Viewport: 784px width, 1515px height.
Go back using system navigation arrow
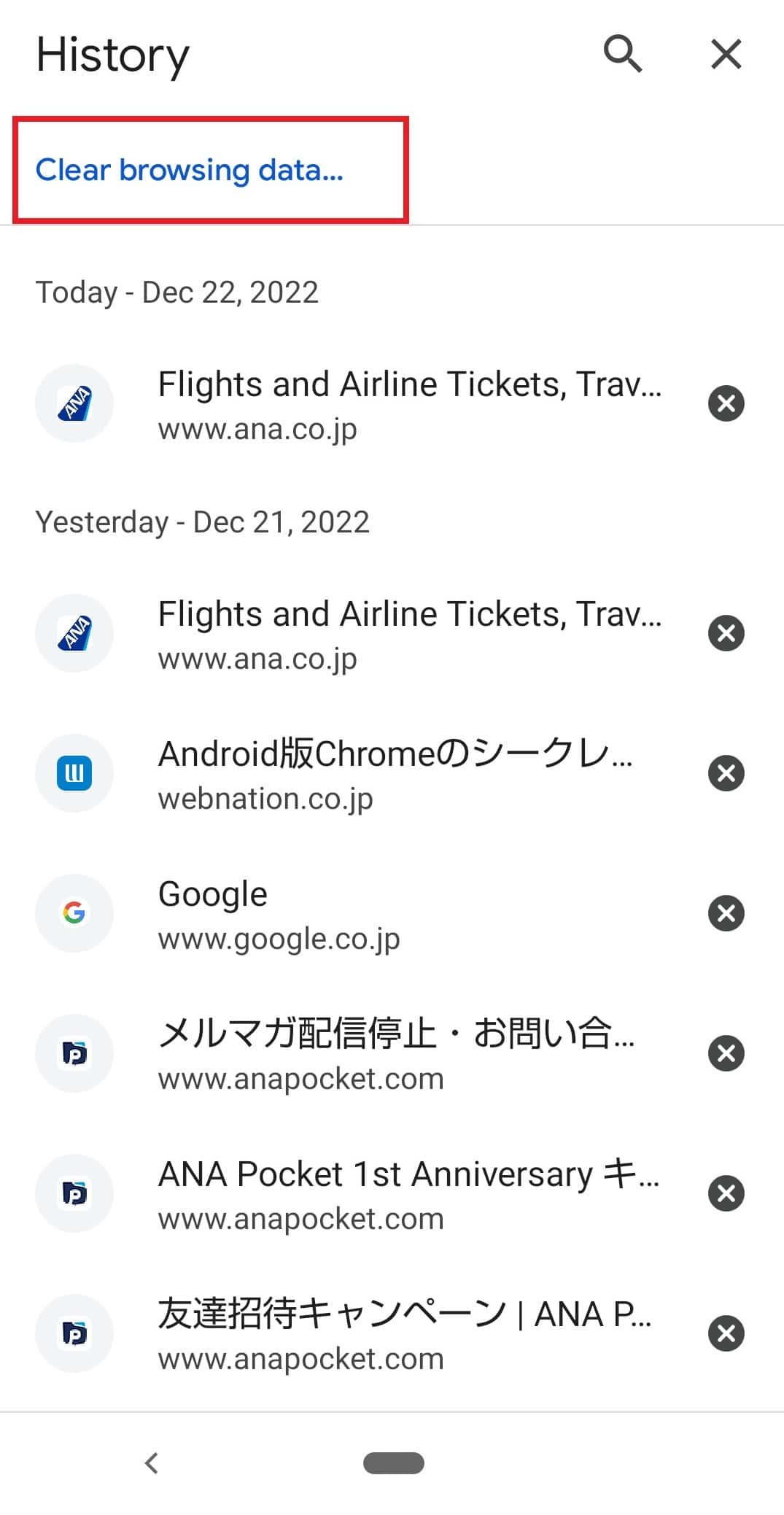(152, 1462)
